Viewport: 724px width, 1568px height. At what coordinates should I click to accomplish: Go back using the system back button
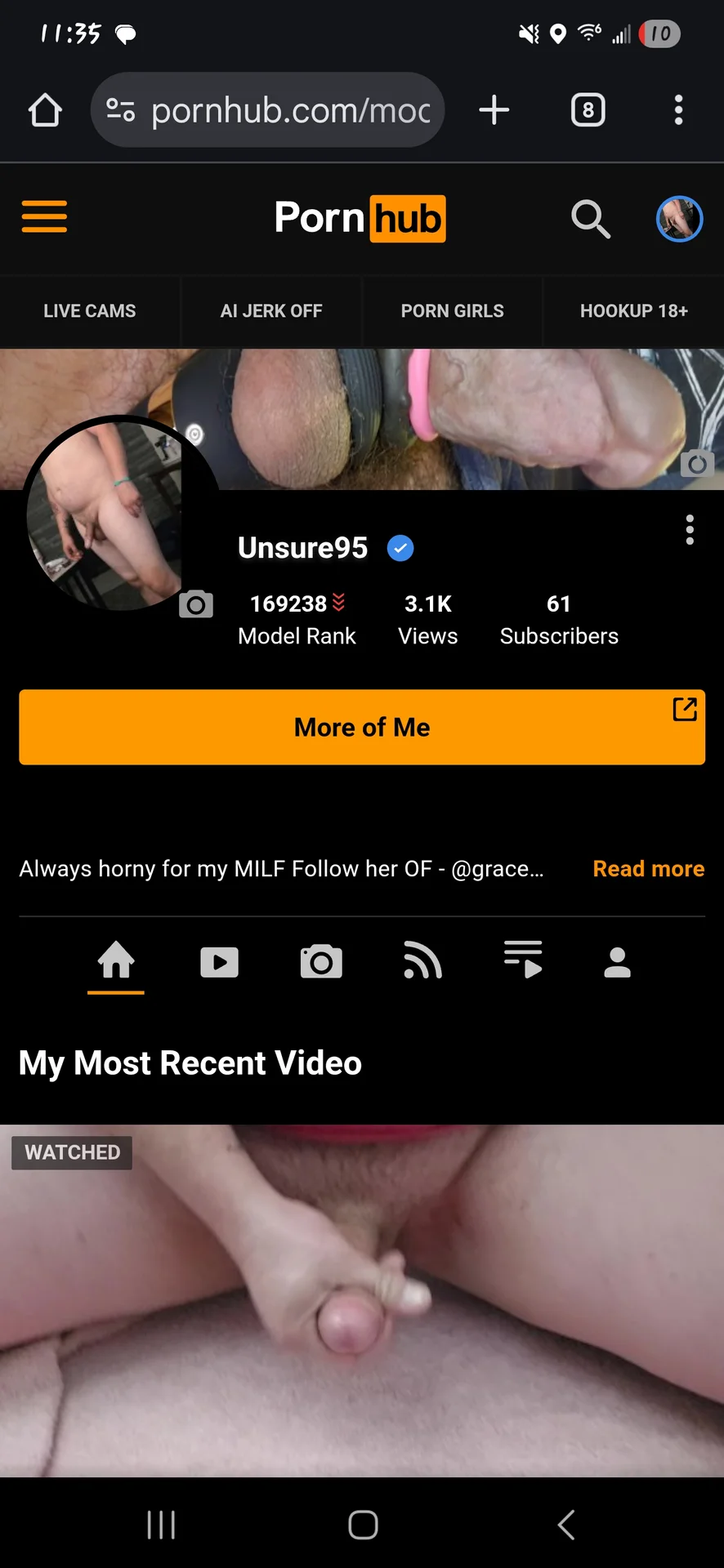[x=565, y=1524]
